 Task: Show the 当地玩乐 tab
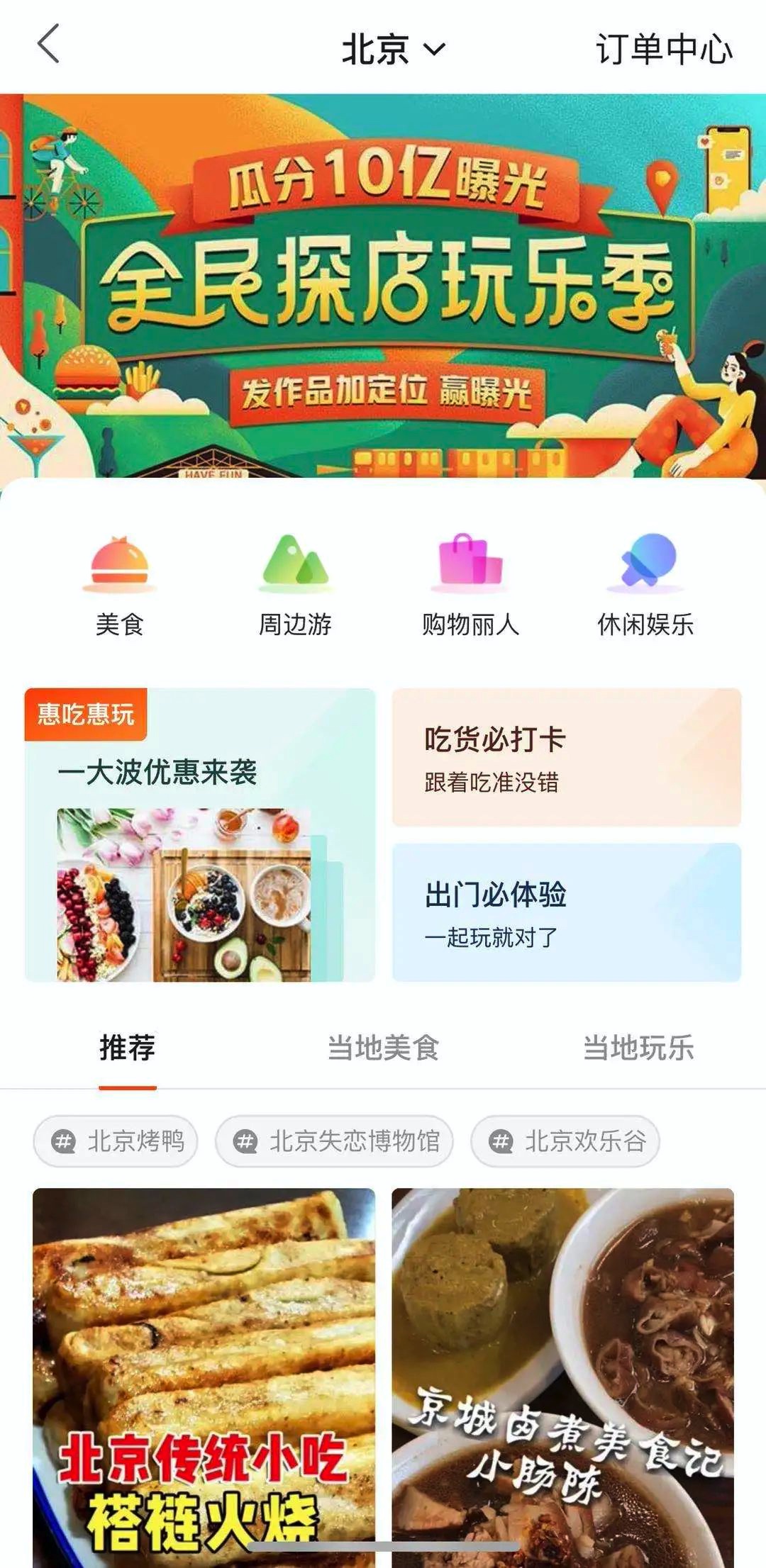[x=638, y=1048]
